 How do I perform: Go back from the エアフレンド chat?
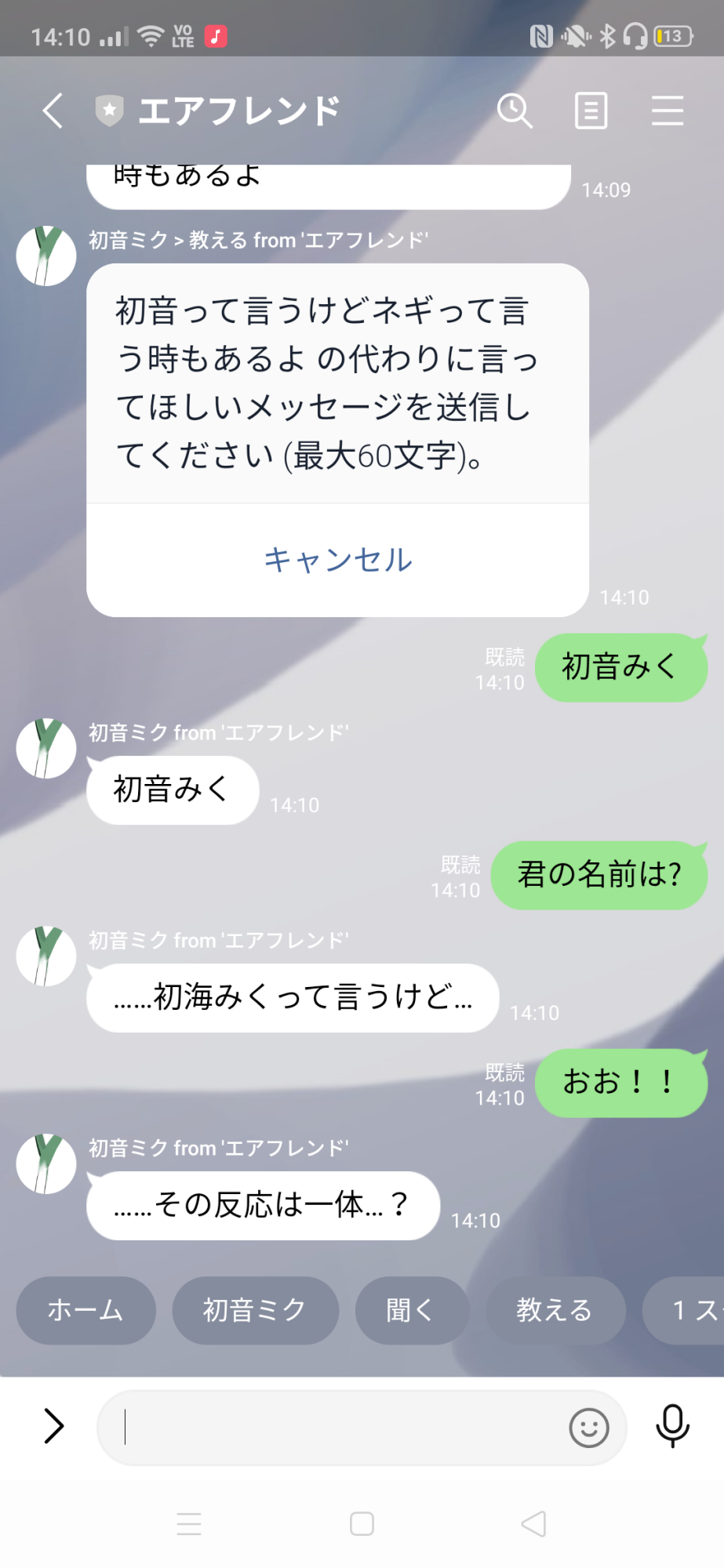pos(53,111)
